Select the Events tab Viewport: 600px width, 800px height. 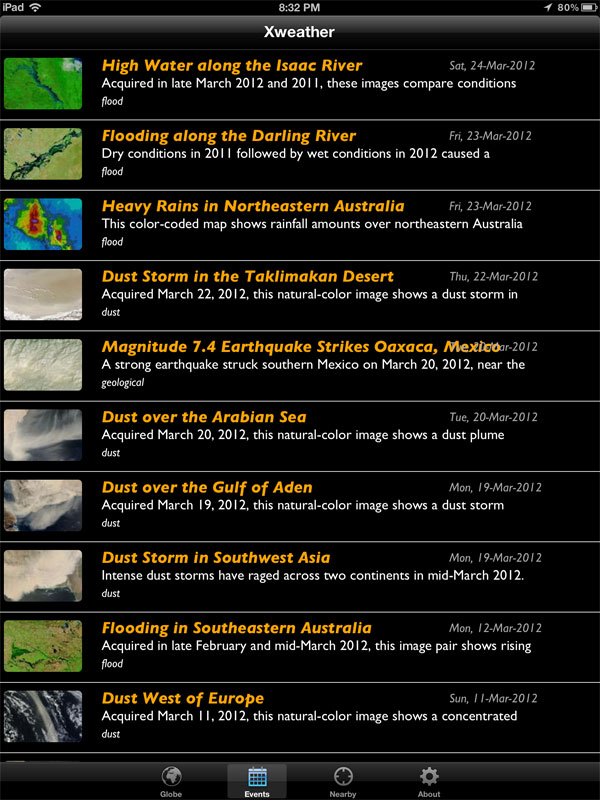257,781
